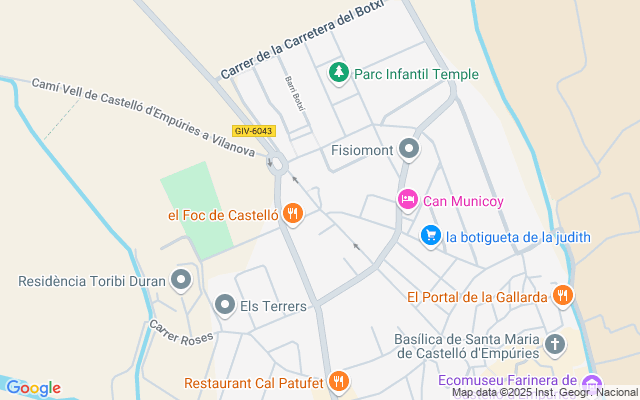Open El Portal de la Gallarda restaurant pin
640x400 pixels.
pyautogui.click(x=563, y=295)
